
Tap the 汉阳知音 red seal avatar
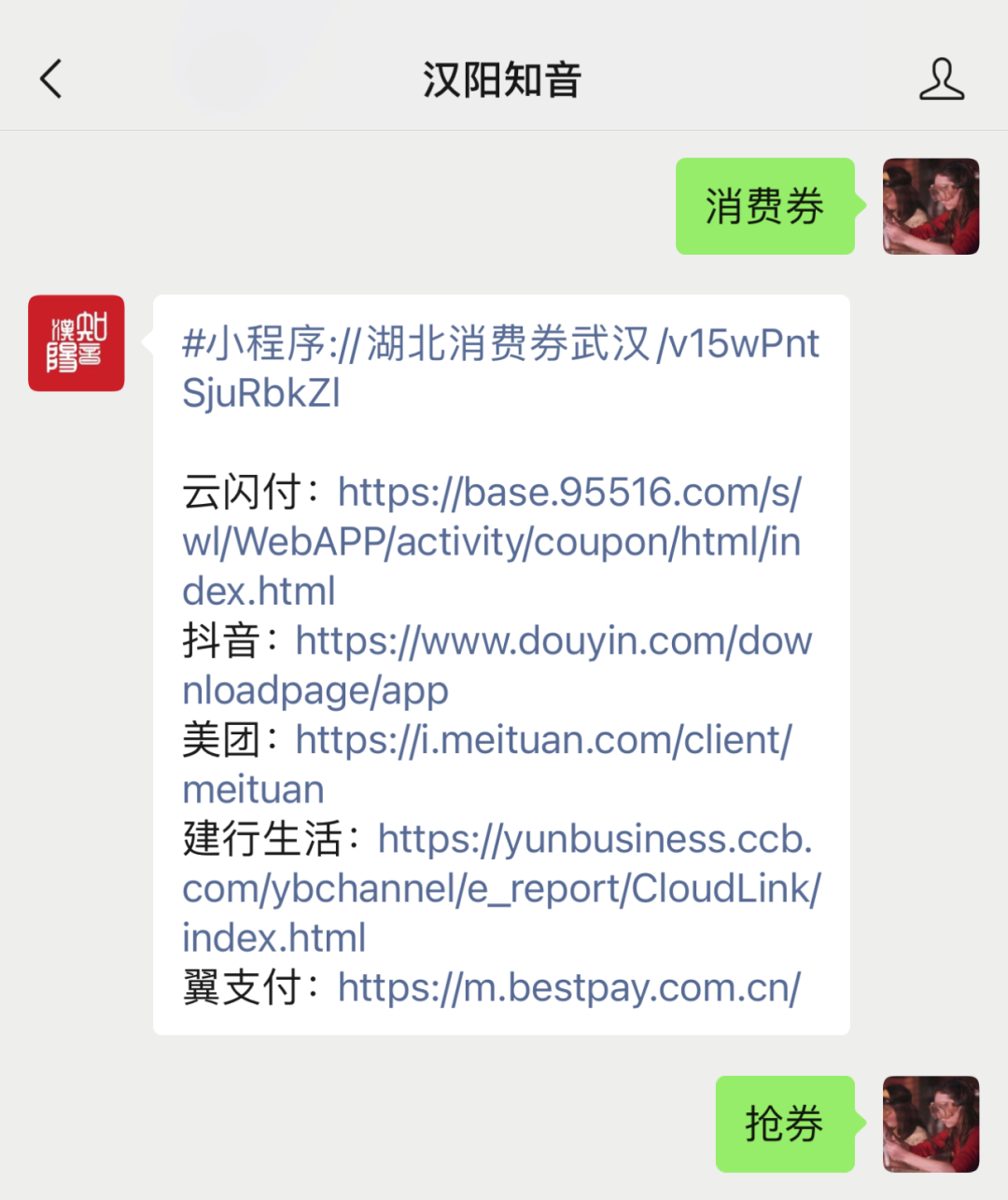click(76, 342)
